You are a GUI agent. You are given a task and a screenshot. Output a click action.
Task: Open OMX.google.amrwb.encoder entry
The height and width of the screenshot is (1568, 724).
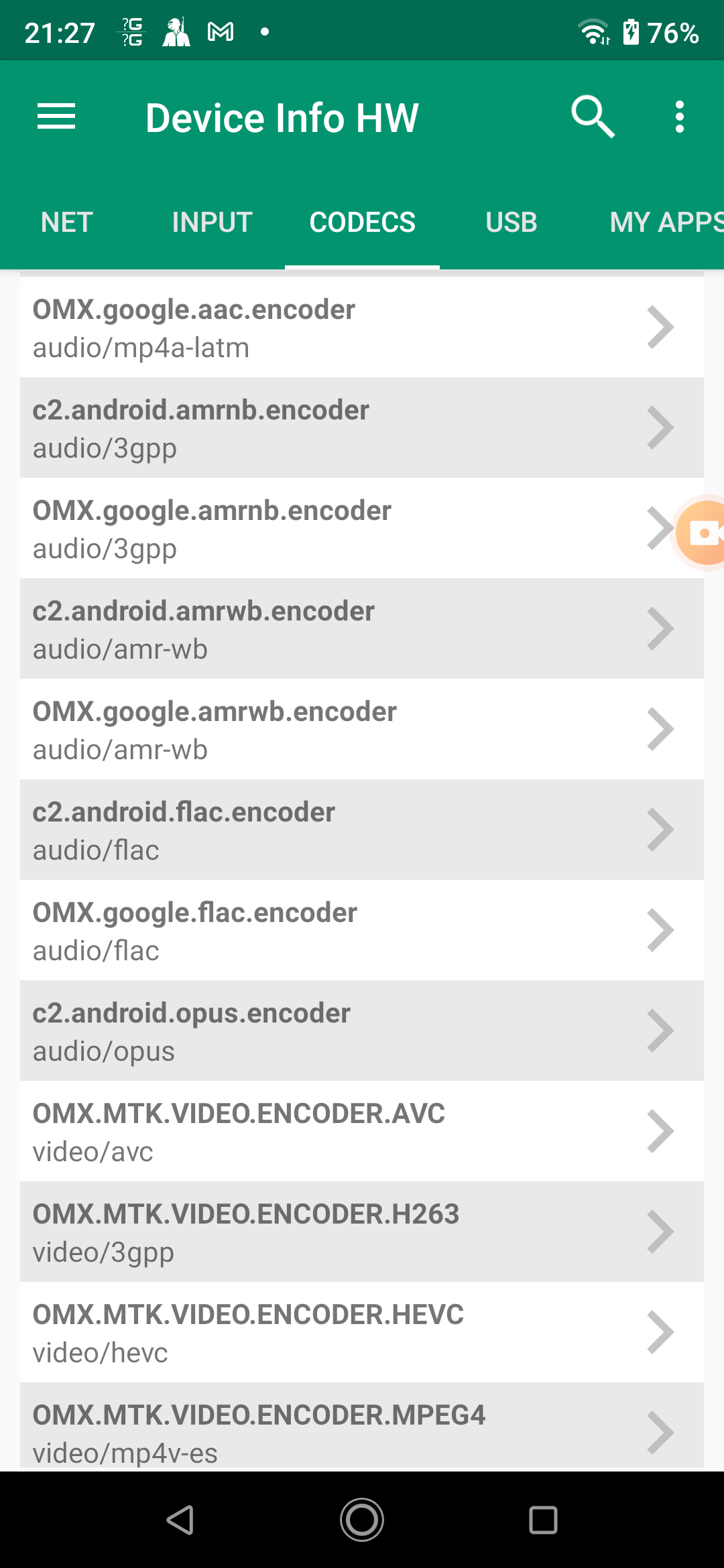click(x=335, y=730)
